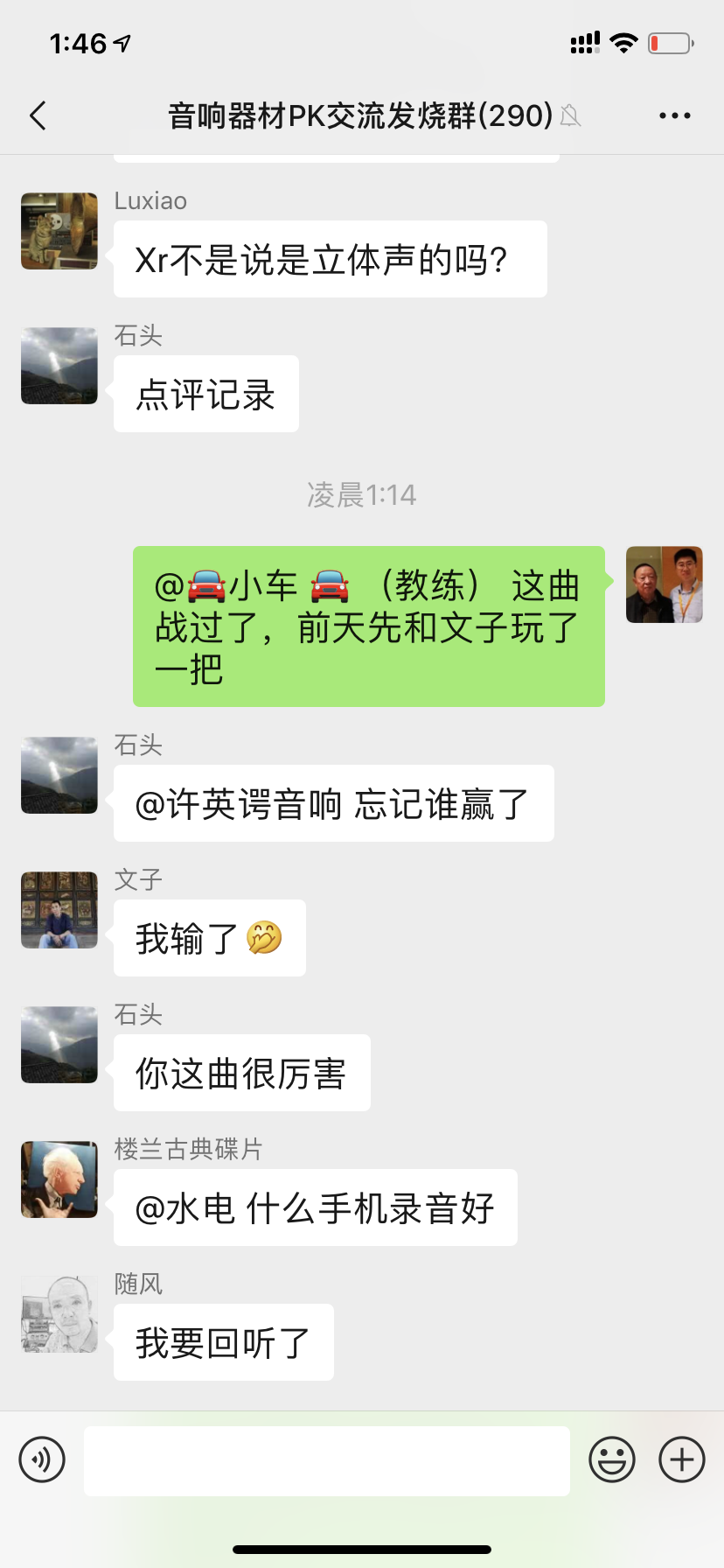
Task: Switch to voice message input
Action: coord(42,1459)
